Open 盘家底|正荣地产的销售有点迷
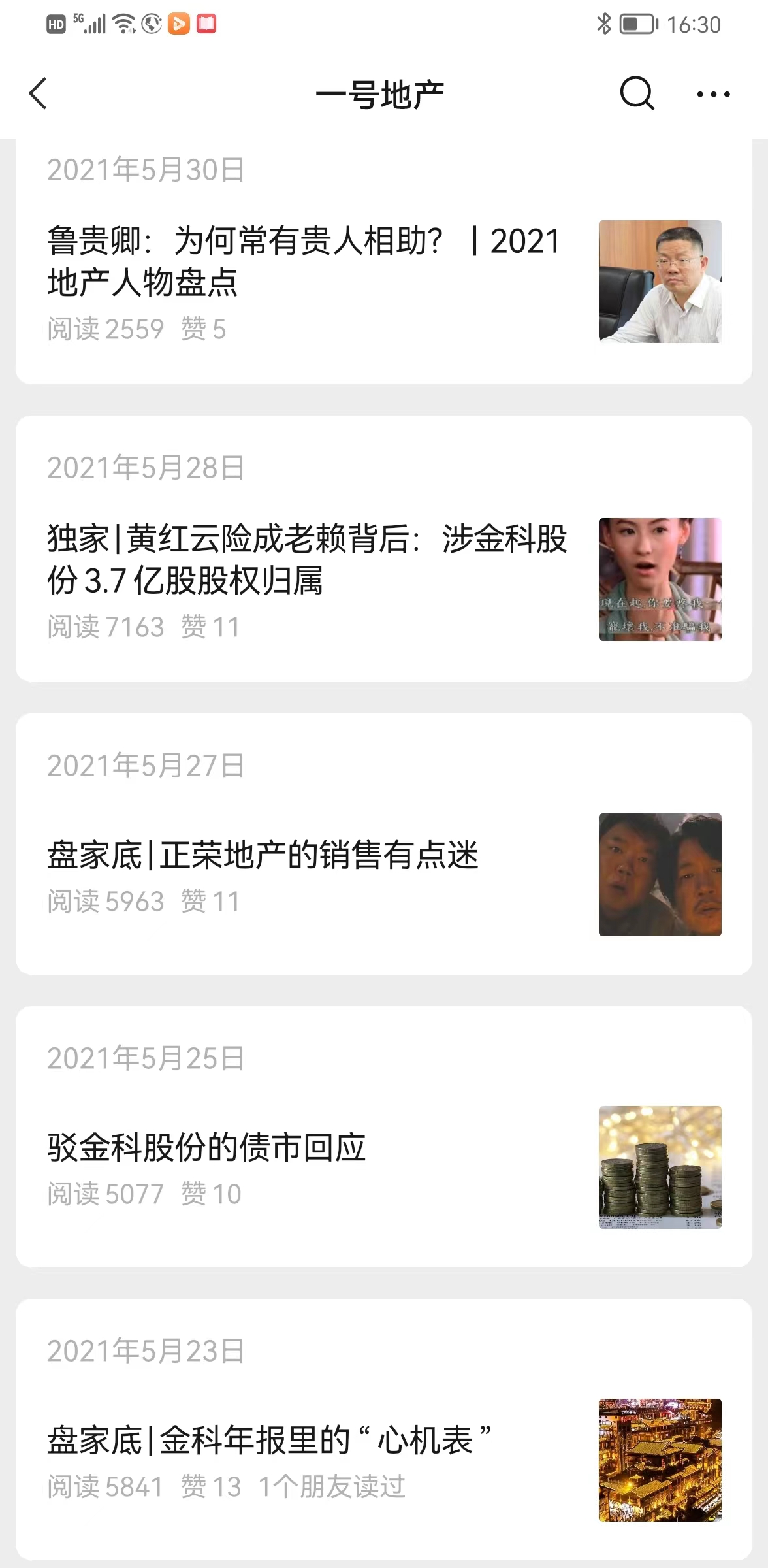The image size is (768, 1568). 263,855
